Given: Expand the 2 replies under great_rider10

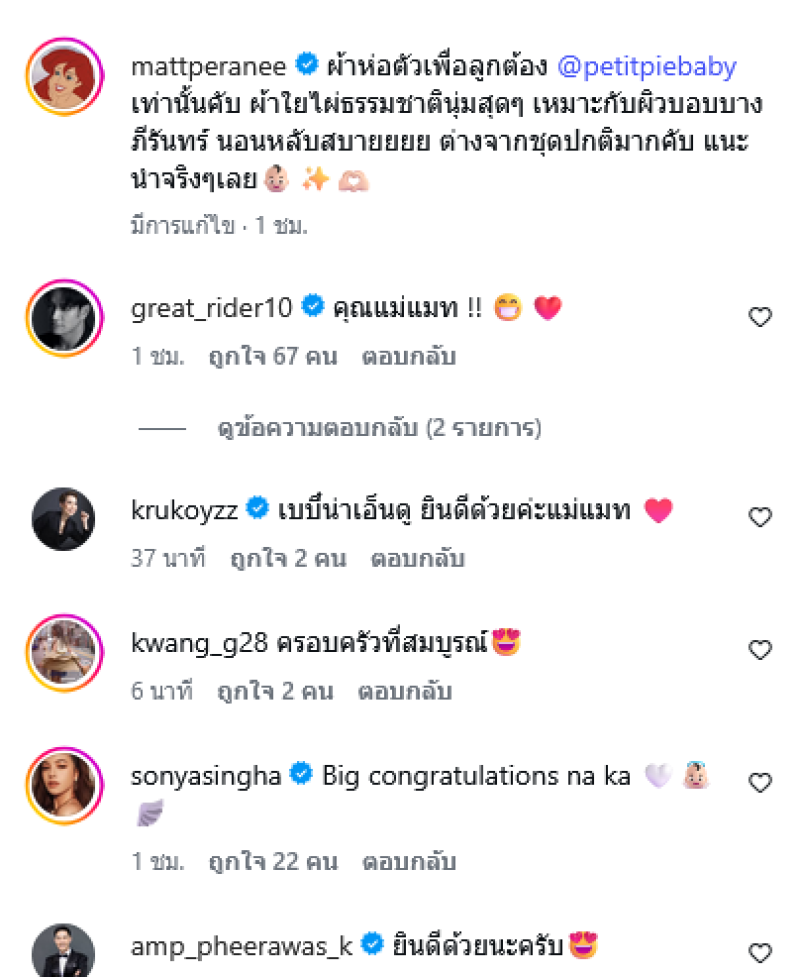Looking at the screenshot, I should [380, 429].
